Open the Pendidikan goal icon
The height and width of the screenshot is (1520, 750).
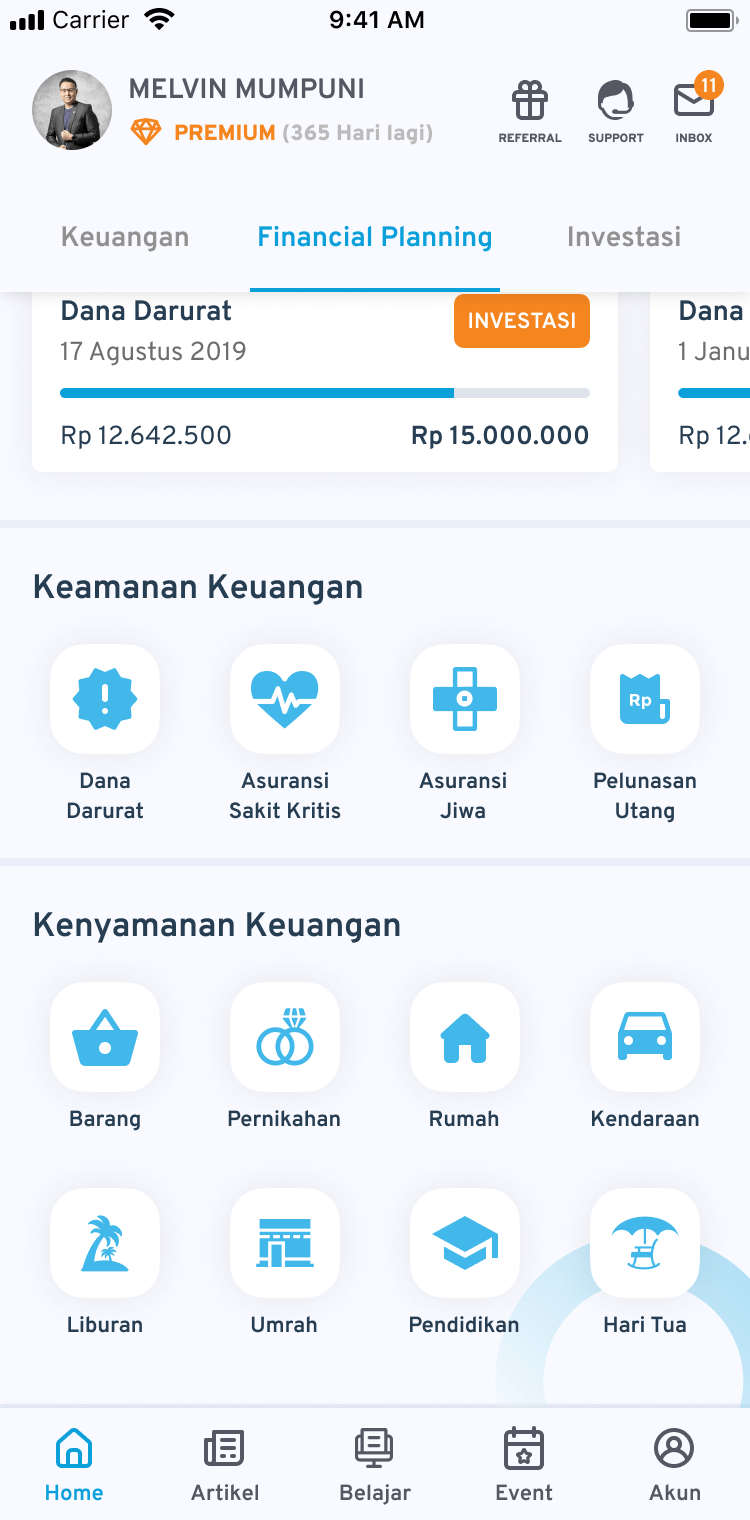464,1243
